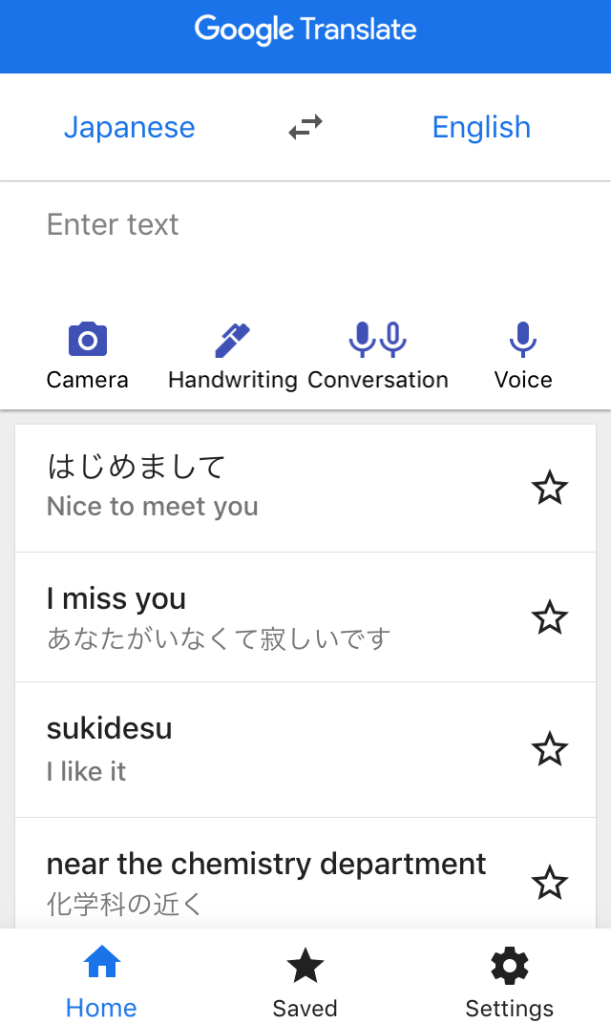
Task: Change the English target language
Action: [x=481, y=127]
